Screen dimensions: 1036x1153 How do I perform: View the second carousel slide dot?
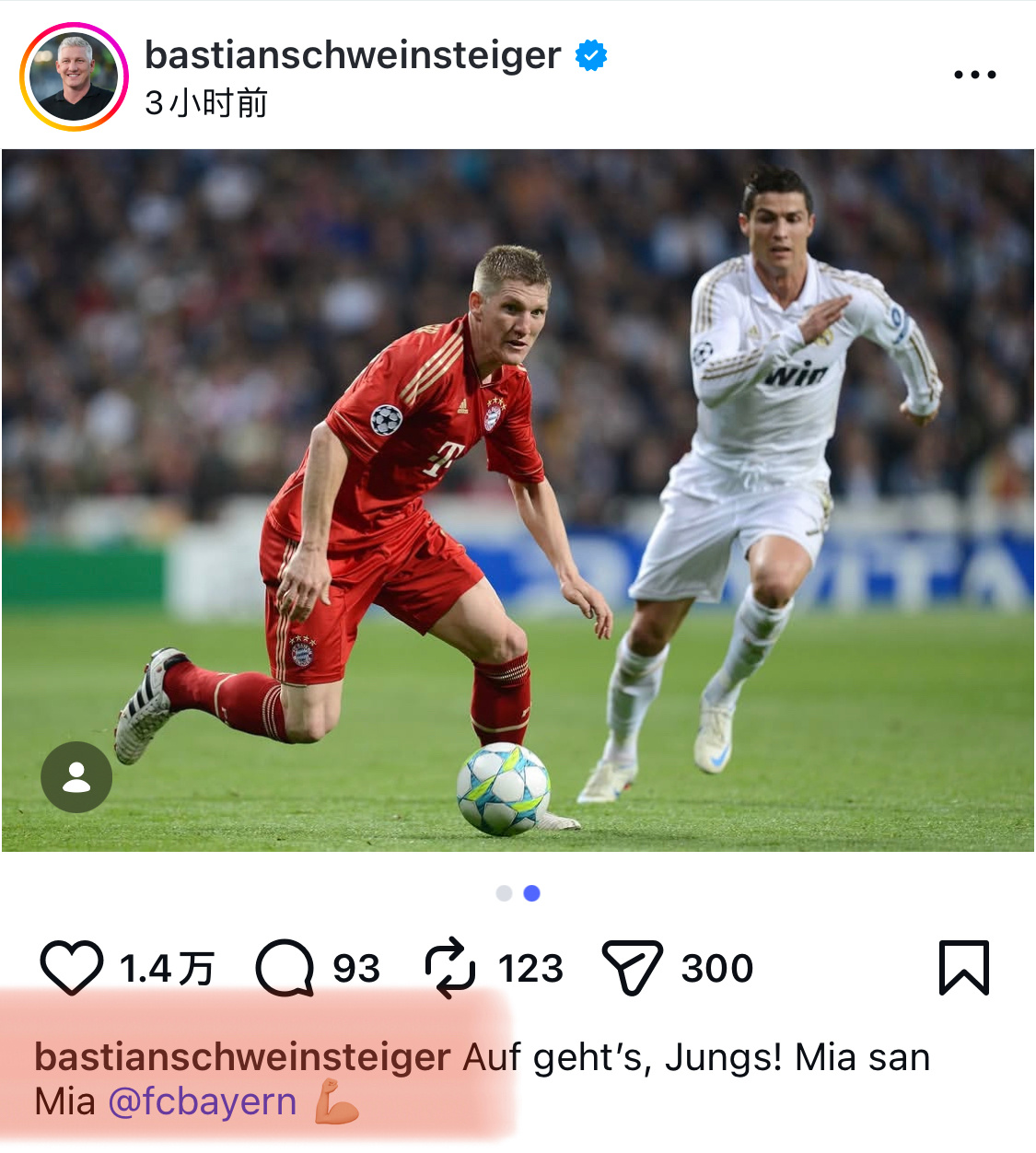533,893
